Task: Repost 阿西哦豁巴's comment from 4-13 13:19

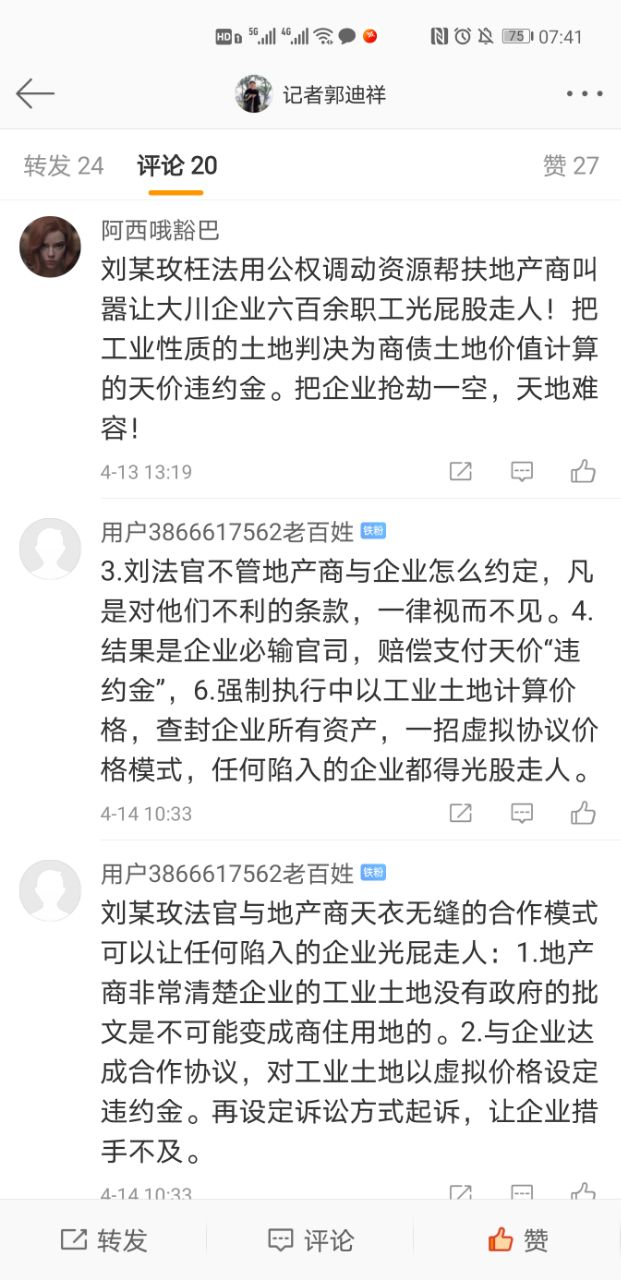Action: [460, 471]
